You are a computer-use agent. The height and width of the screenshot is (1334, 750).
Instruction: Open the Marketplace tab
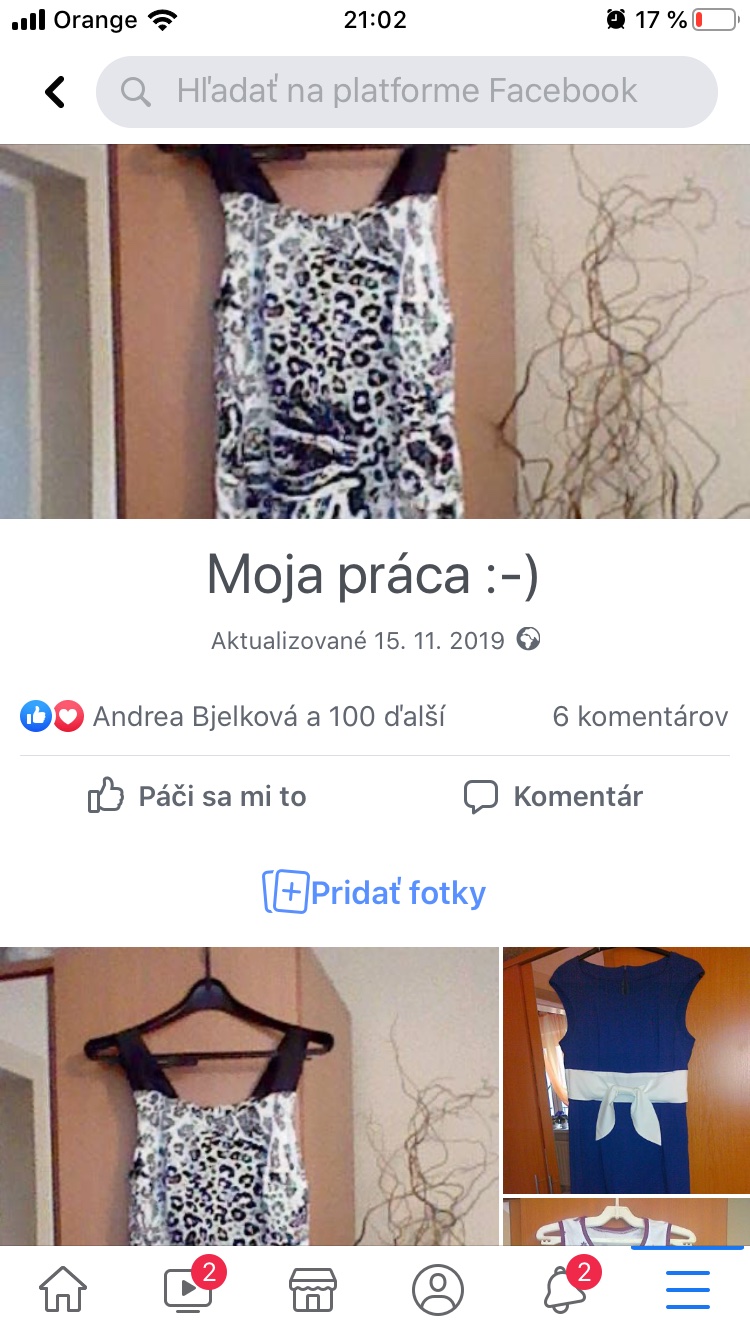point(312,1290)
